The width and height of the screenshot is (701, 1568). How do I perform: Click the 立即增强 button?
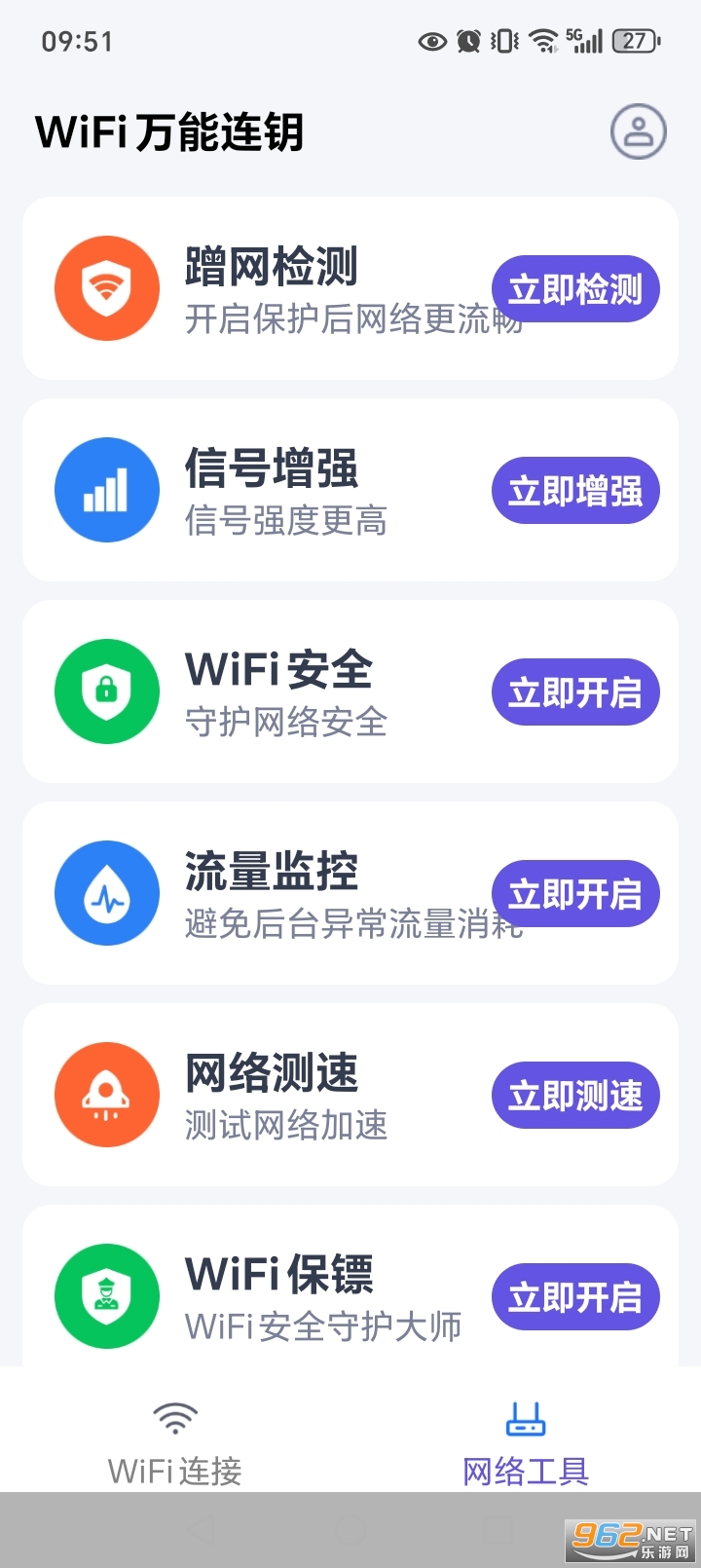click(x=574, y=490)
